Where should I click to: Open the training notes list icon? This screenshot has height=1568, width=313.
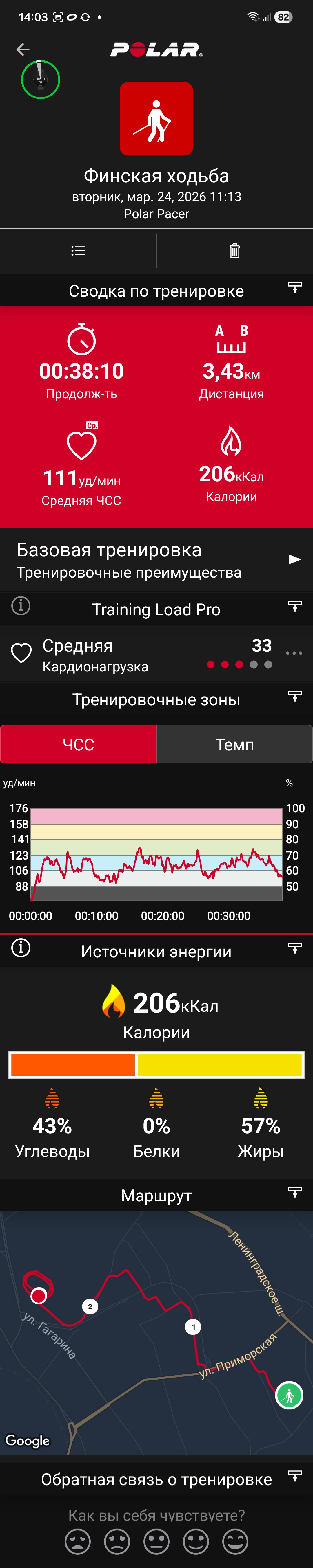[78, 251]
